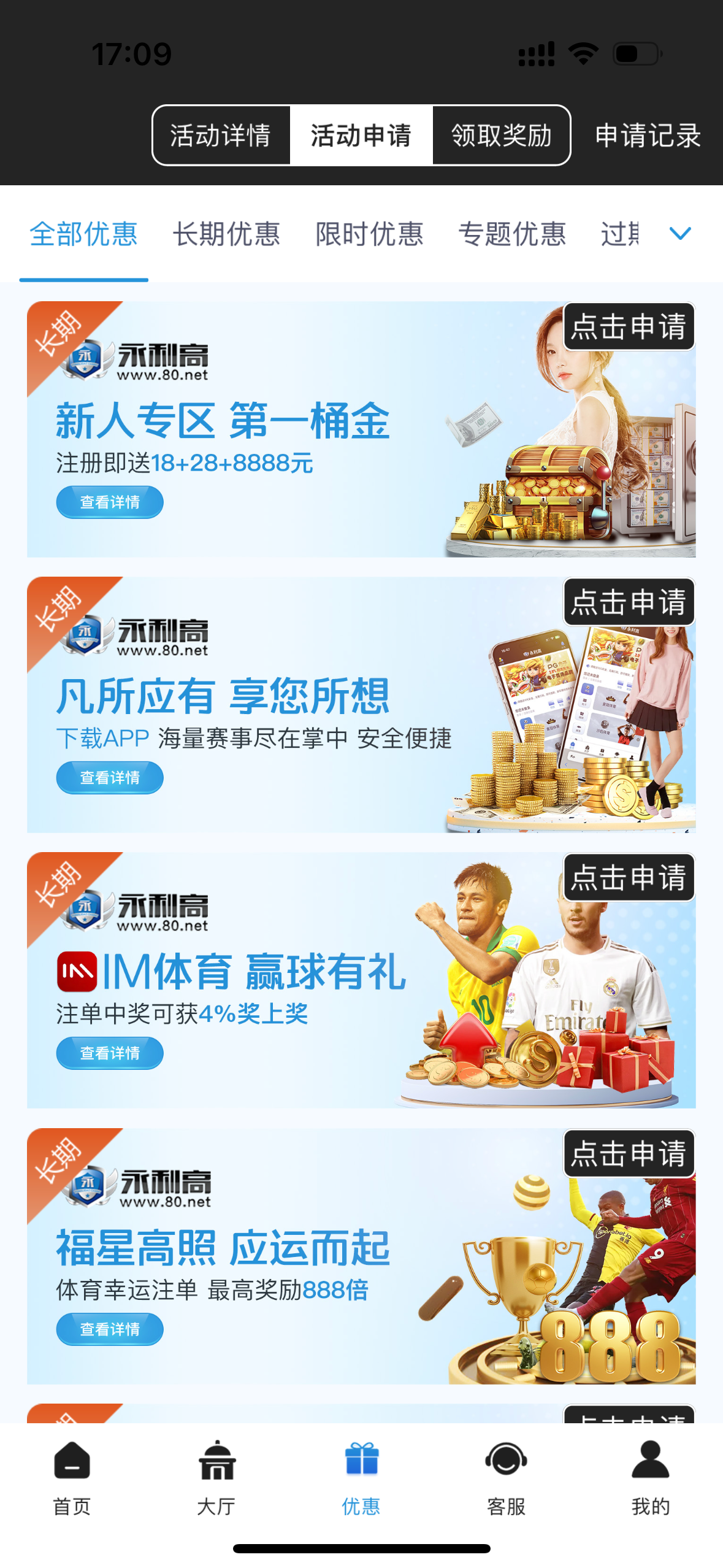Viewport: 723px width, 1568px height.
Task: Switch to the 活动详情 segment
Action: (x=221, y=135)
